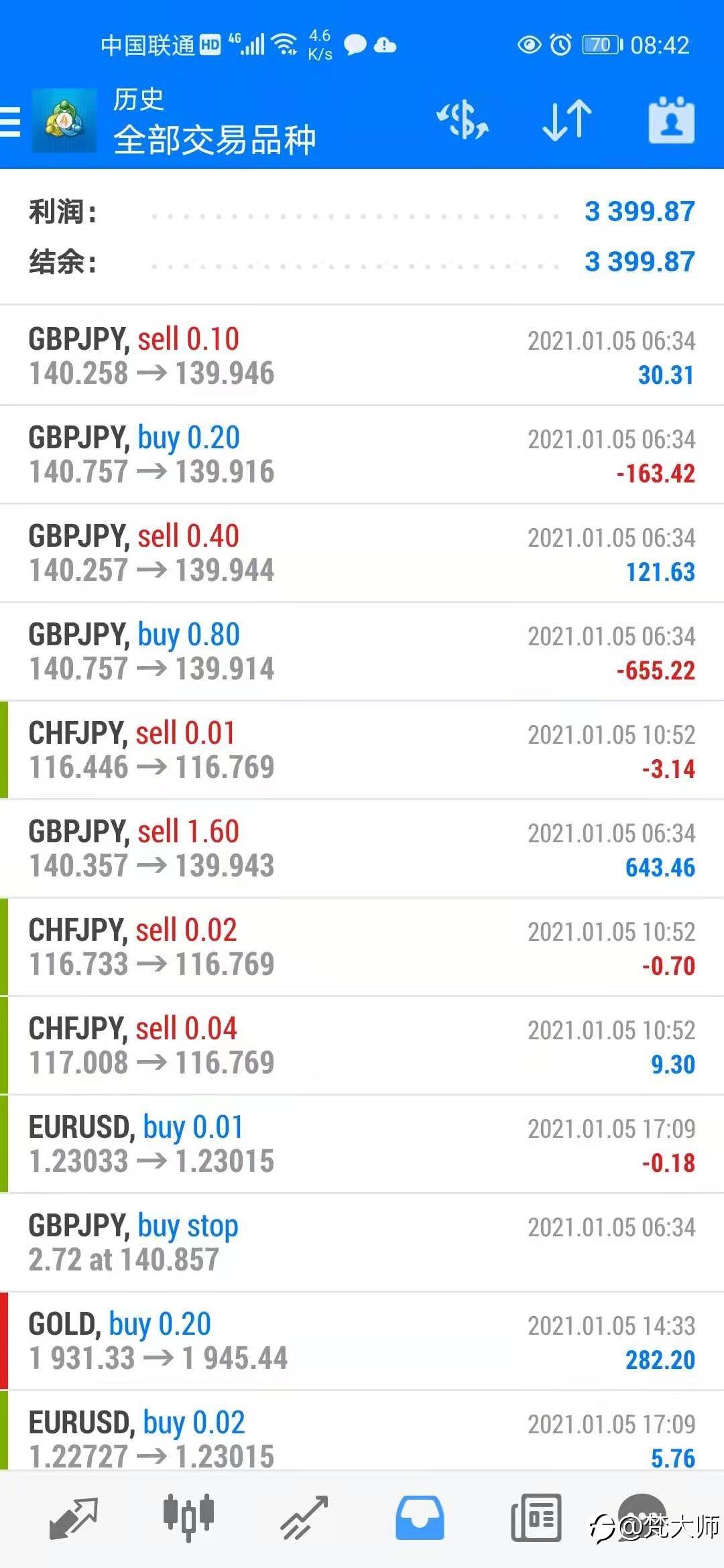724x1568 pixels.
Task: Open CHFJPY sell 0.01 trade details
Action: pos(362,750)
